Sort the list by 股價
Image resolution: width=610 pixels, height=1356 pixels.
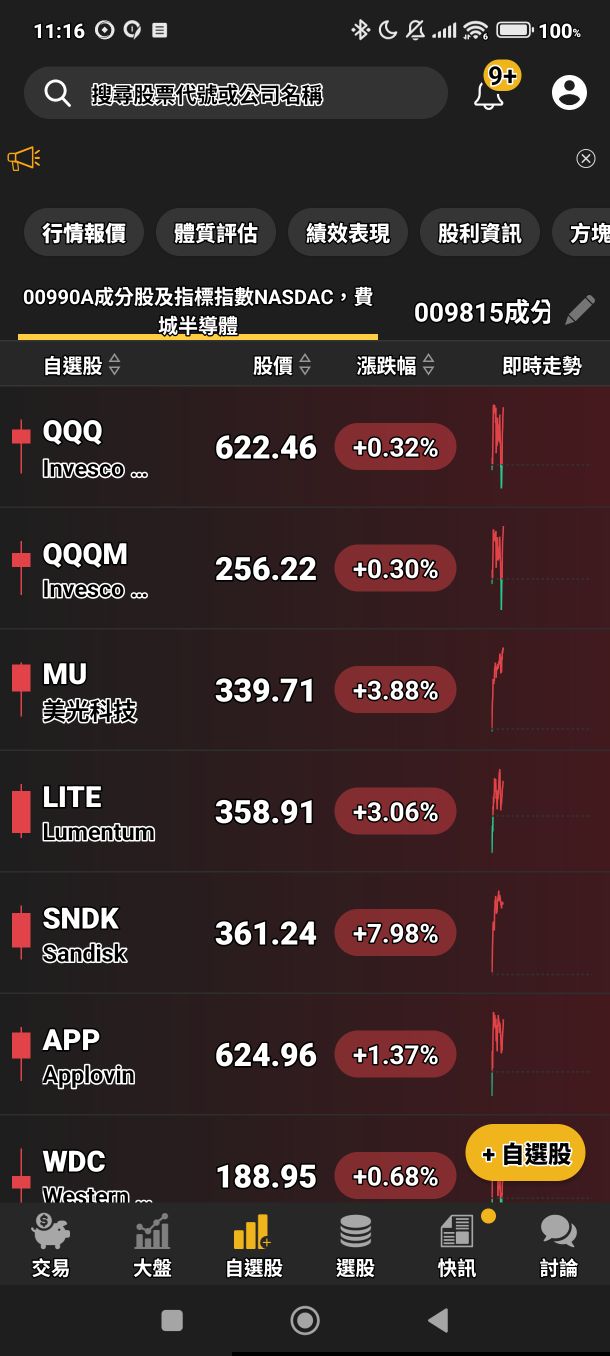(281, 366)
